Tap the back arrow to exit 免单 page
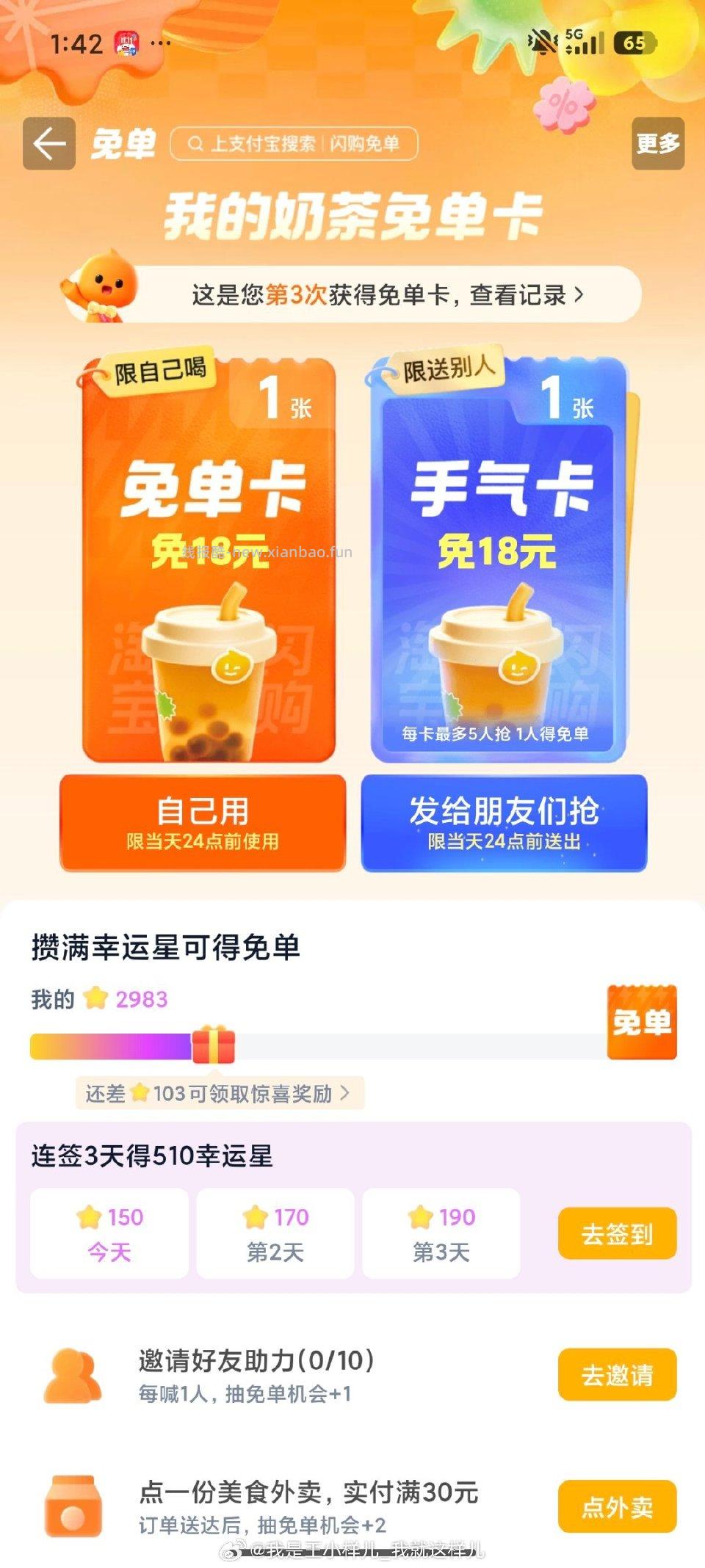 (x=48, y=142)
